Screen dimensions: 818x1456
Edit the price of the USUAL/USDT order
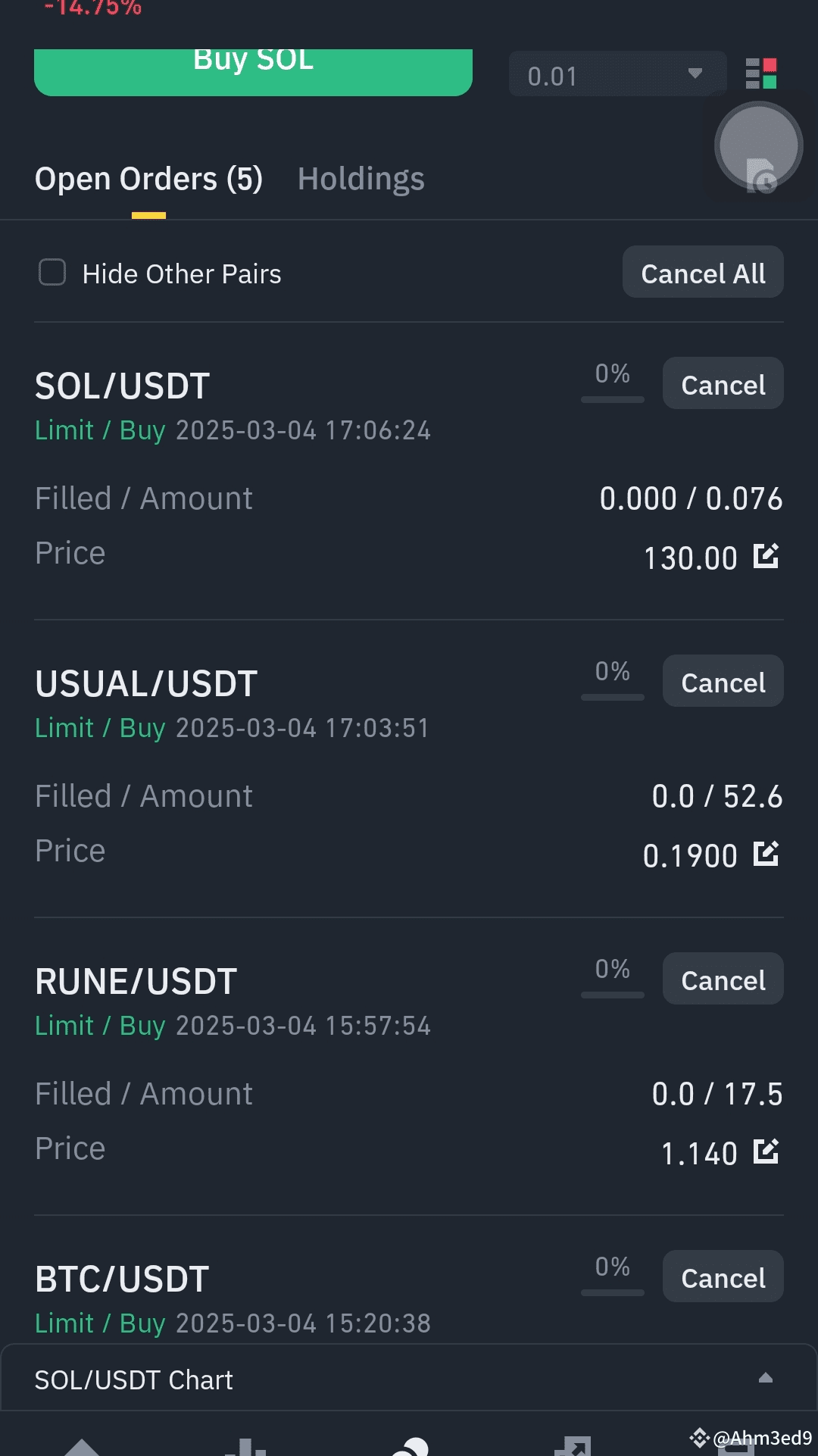[x=767, y=854]
